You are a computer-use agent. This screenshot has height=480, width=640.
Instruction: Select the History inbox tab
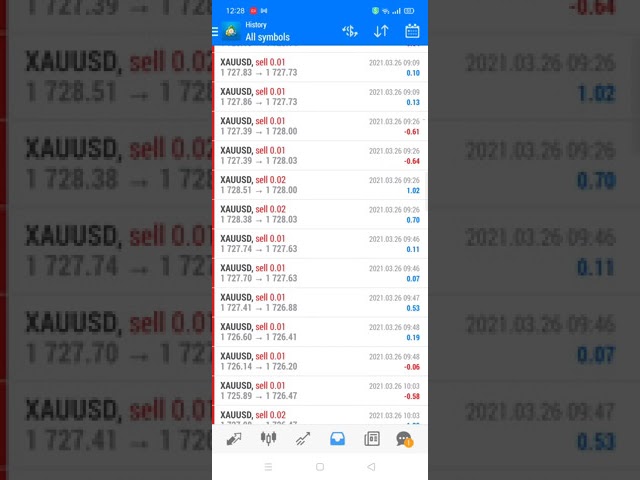[x=337, y=438]
